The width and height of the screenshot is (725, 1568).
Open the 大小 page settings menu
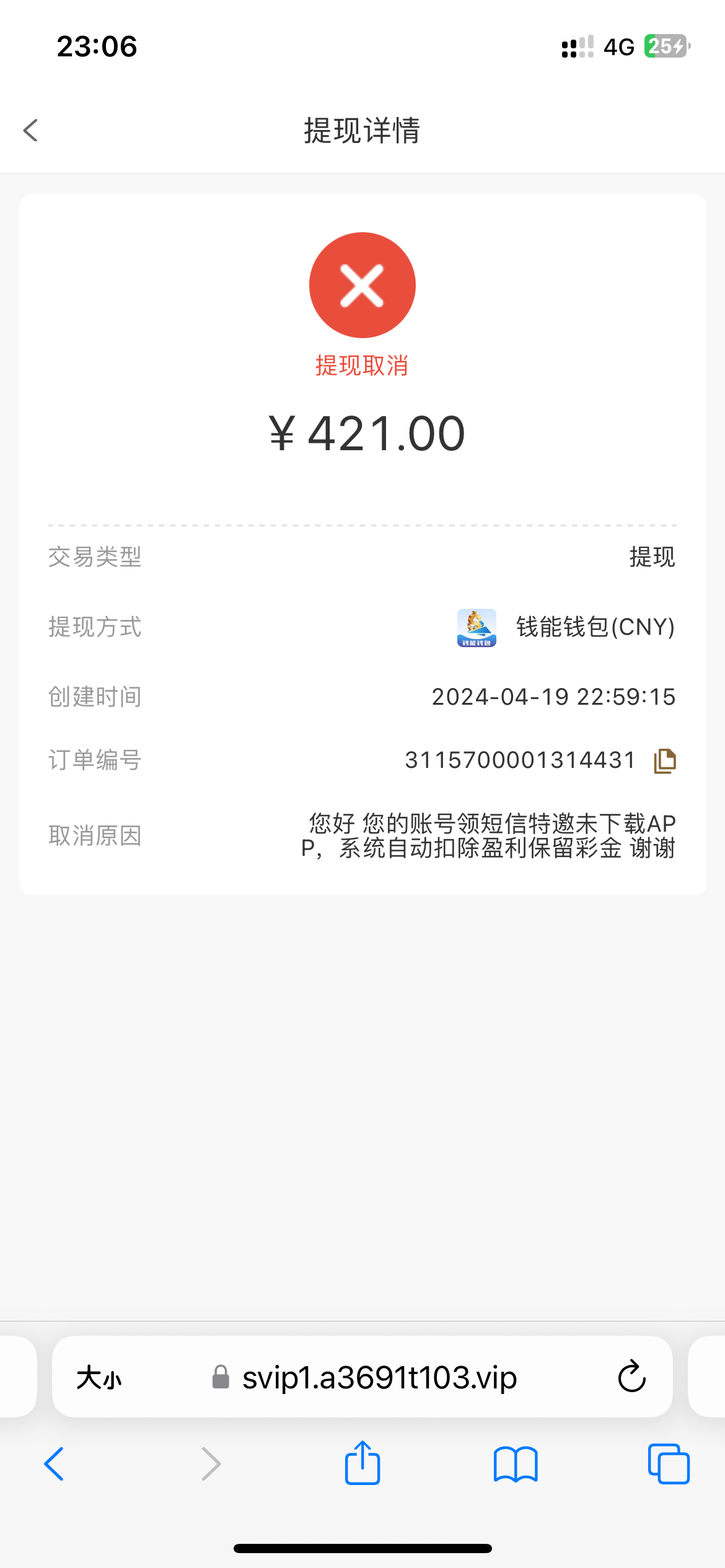tap(99, 1378)
